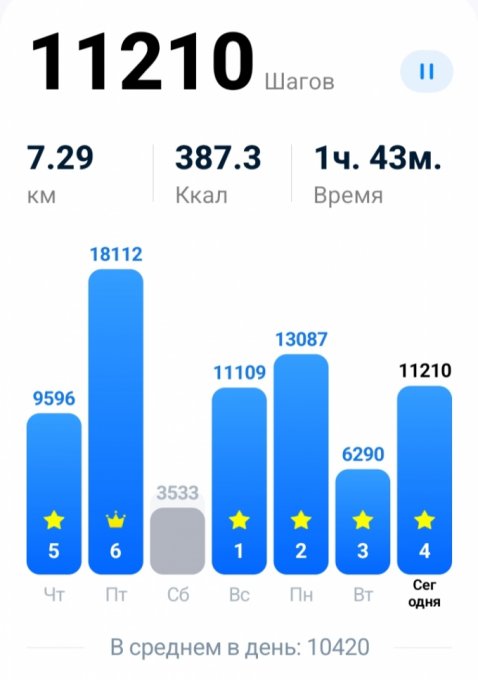The height and width of the screenshot is (680, 478).
Task: Tap the Sunday bar with 11109 steps
Action: point(239,481)
